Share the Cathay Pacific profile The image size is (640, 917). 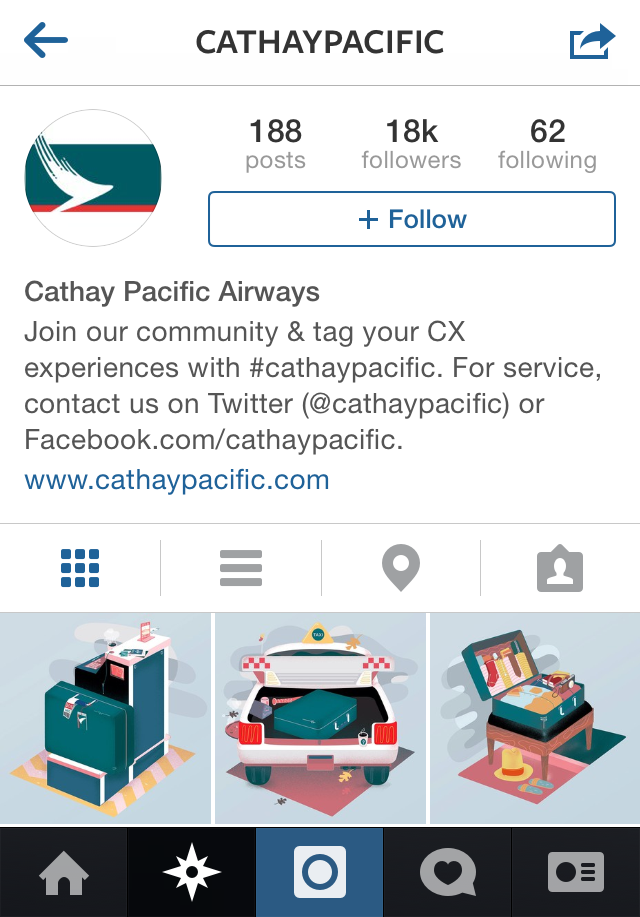[x=591, y=43]
